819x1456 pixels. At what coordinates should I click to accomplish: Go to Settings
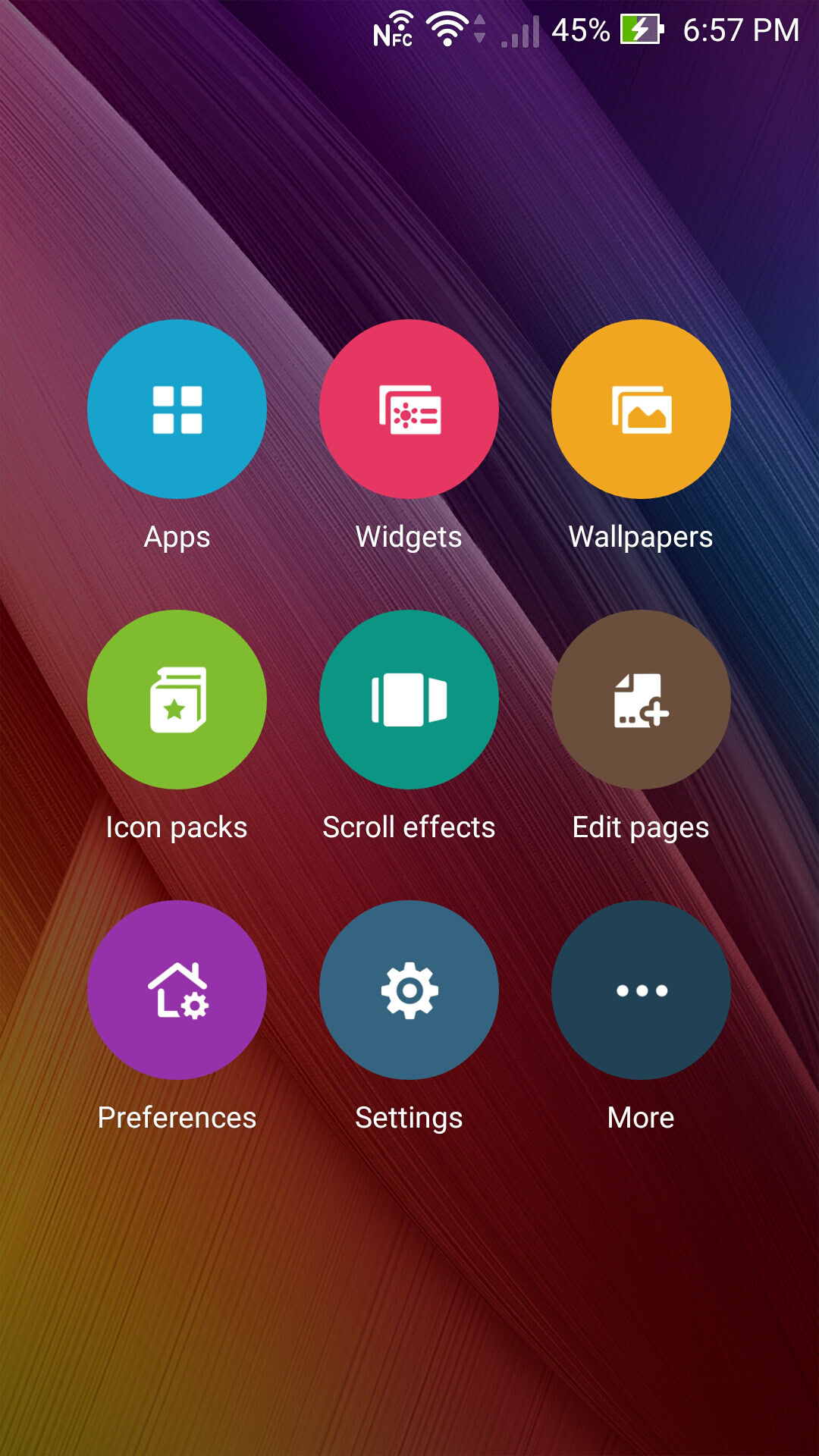coord(409,990)
